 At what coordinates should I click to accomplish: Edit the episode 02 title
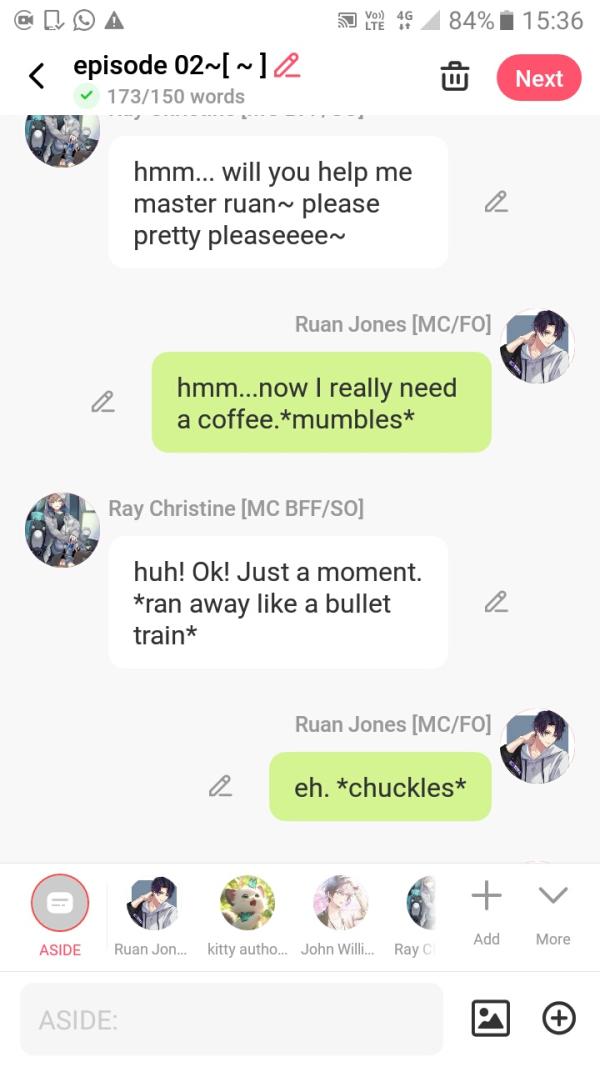287,66
